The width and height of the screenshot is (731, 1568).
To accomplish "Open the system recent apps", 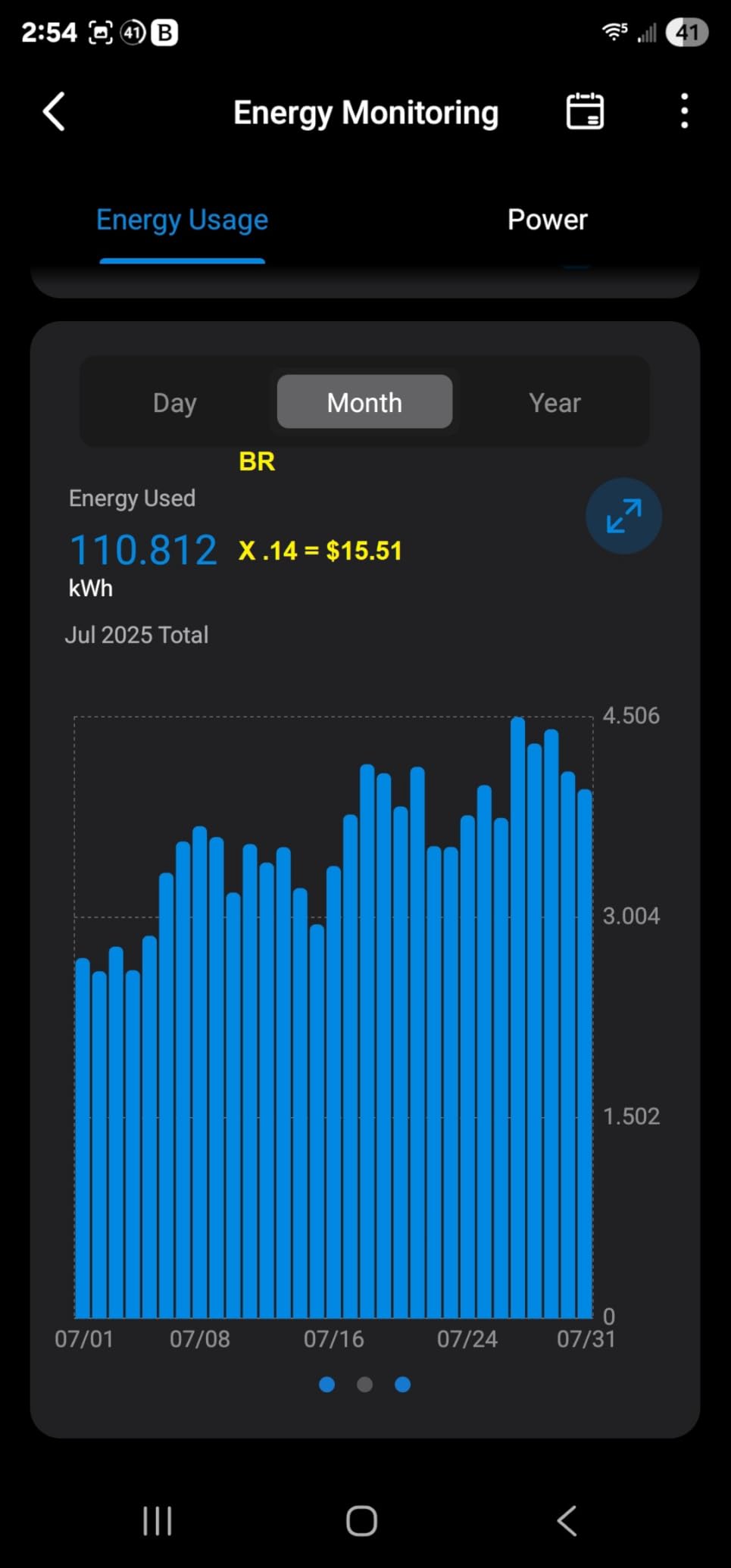I will 158,1520.
